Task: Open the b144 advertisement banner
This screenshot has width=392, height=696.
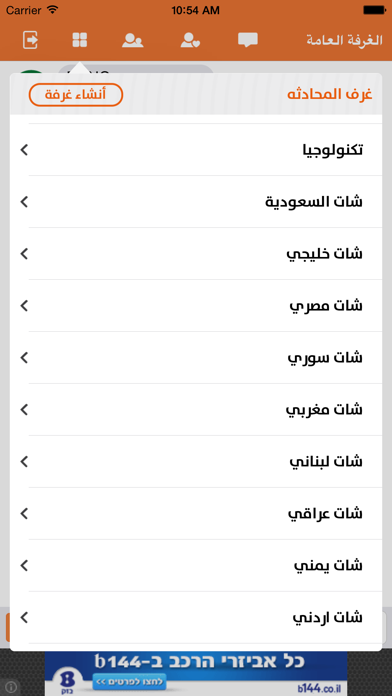Action: [x=196, y=673]
